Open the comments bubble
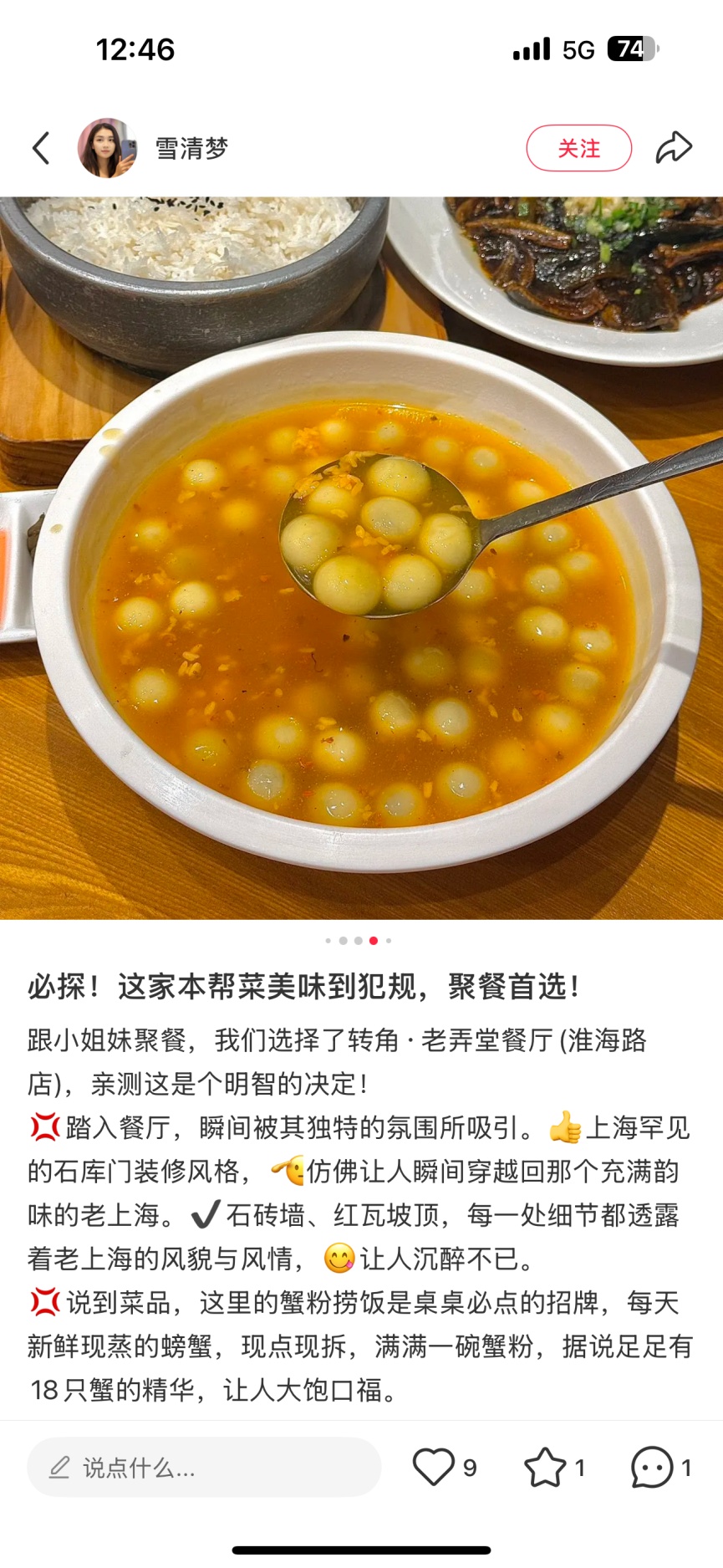Image resolution: width=723 pixels, height=1568 pixels. (x=652, y=1467)
